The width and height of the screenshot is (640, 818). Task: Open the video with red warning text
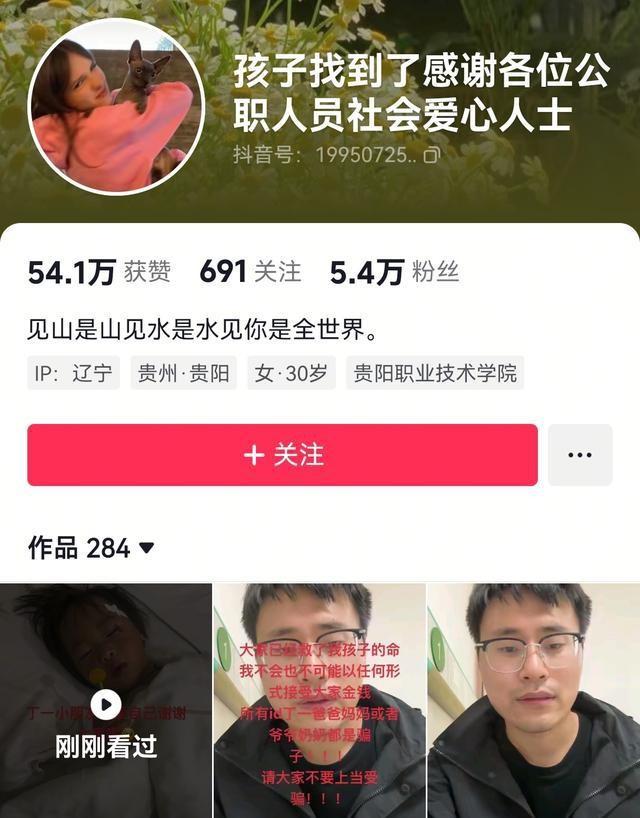pyautogui.click(x=319, y=702)
